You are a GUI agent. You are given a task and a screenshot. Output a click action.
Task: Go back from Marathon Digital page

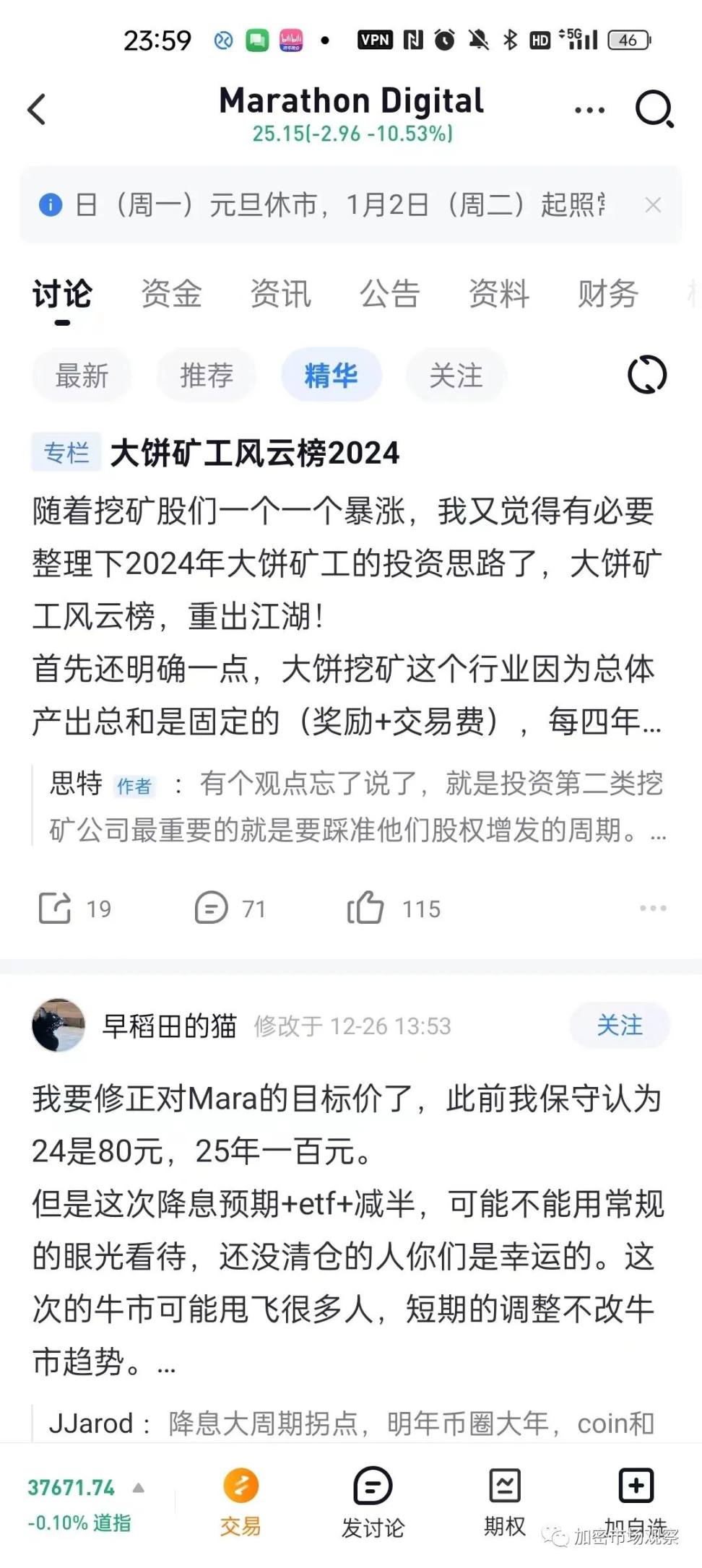(37, 110)
